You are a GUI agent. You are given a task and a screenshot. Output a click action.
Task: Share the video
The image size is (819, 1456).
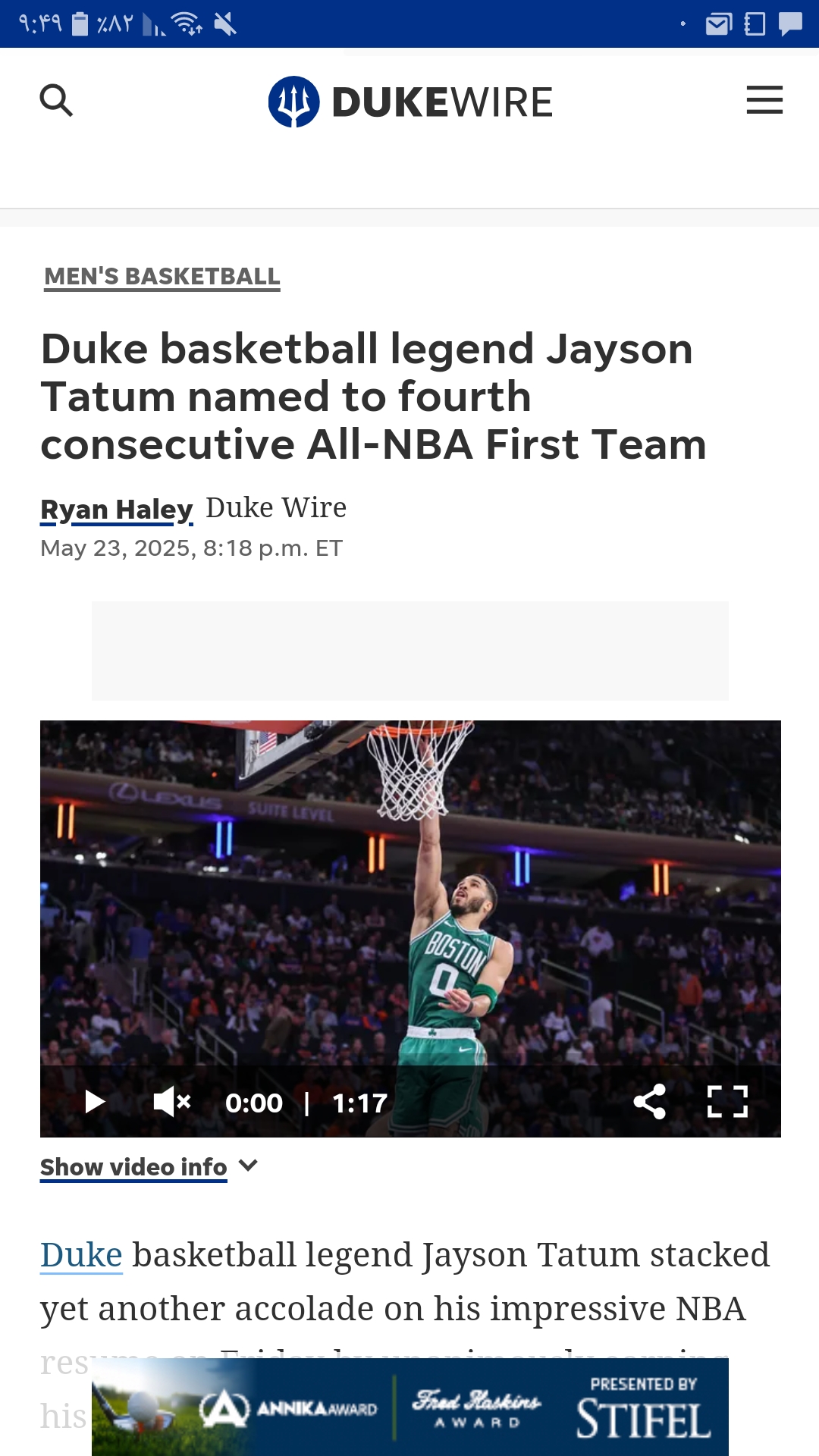tap(650, 1102)
